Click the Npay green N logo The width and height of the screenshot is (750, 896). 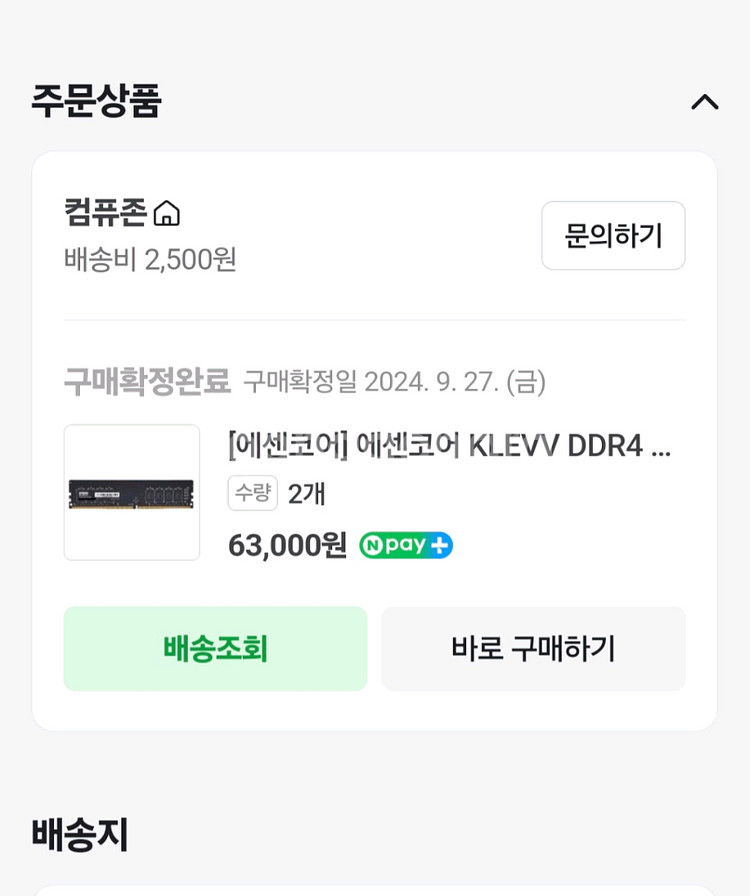click(375, 545)
